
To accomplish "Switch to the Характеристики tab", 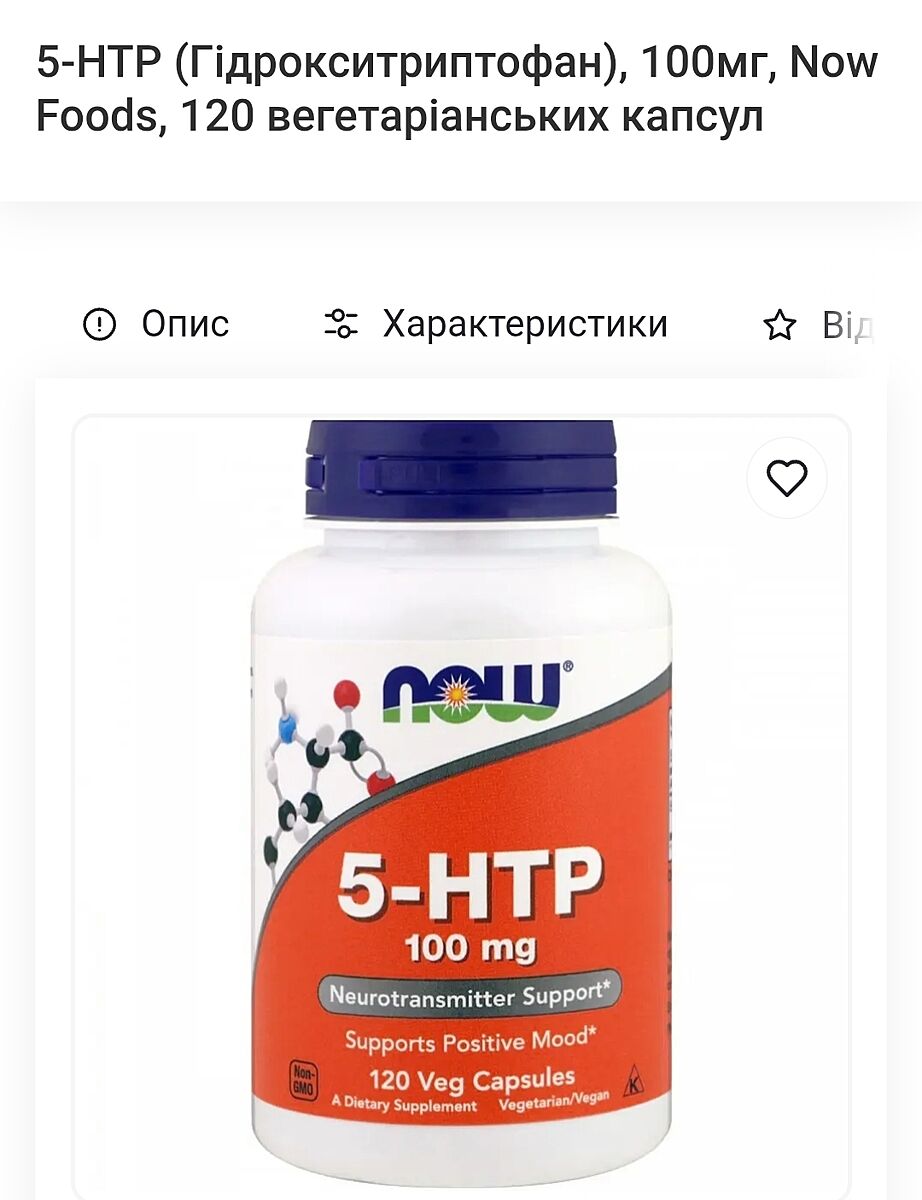I will click(x=496, y=324).
